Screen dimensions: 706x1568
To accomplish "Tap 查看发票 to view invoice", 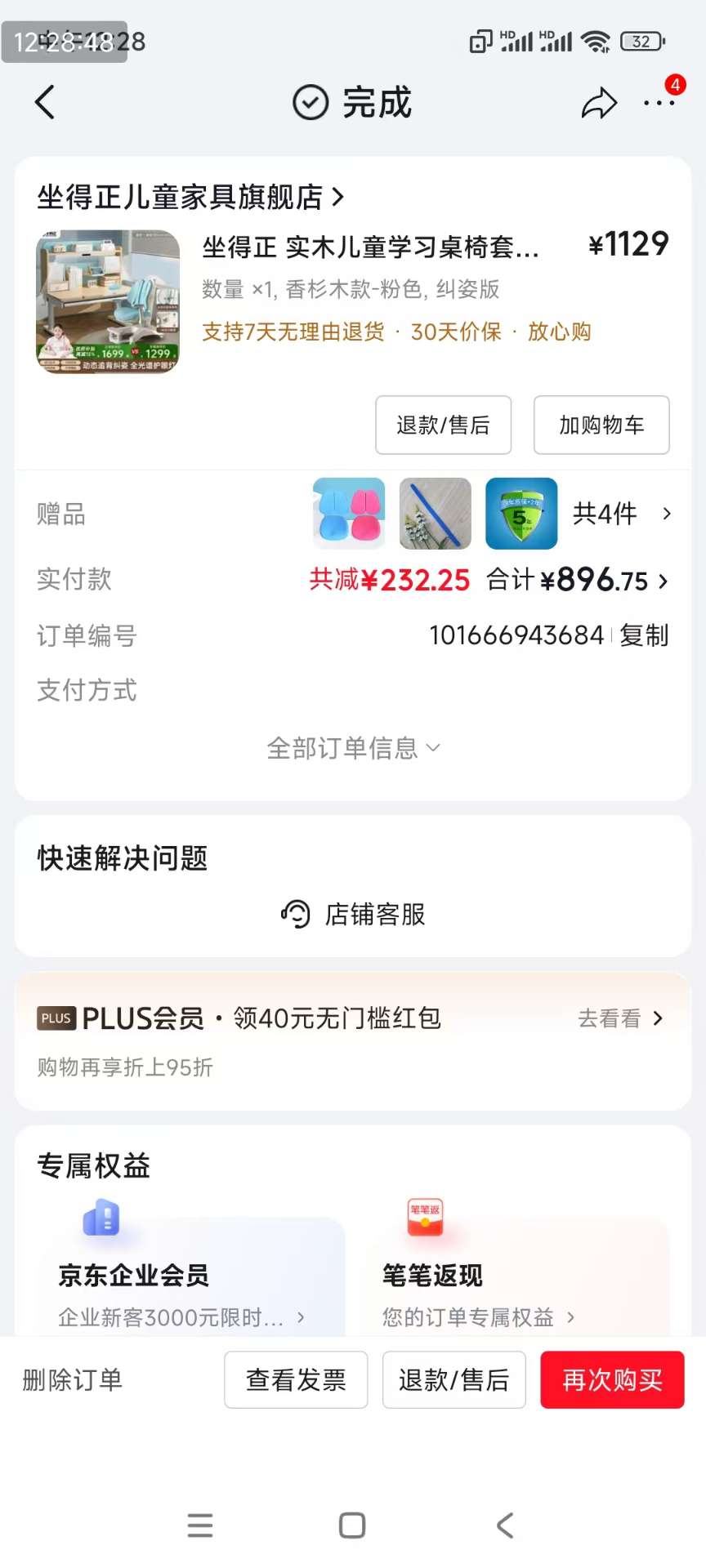I will pos(296,1380).
